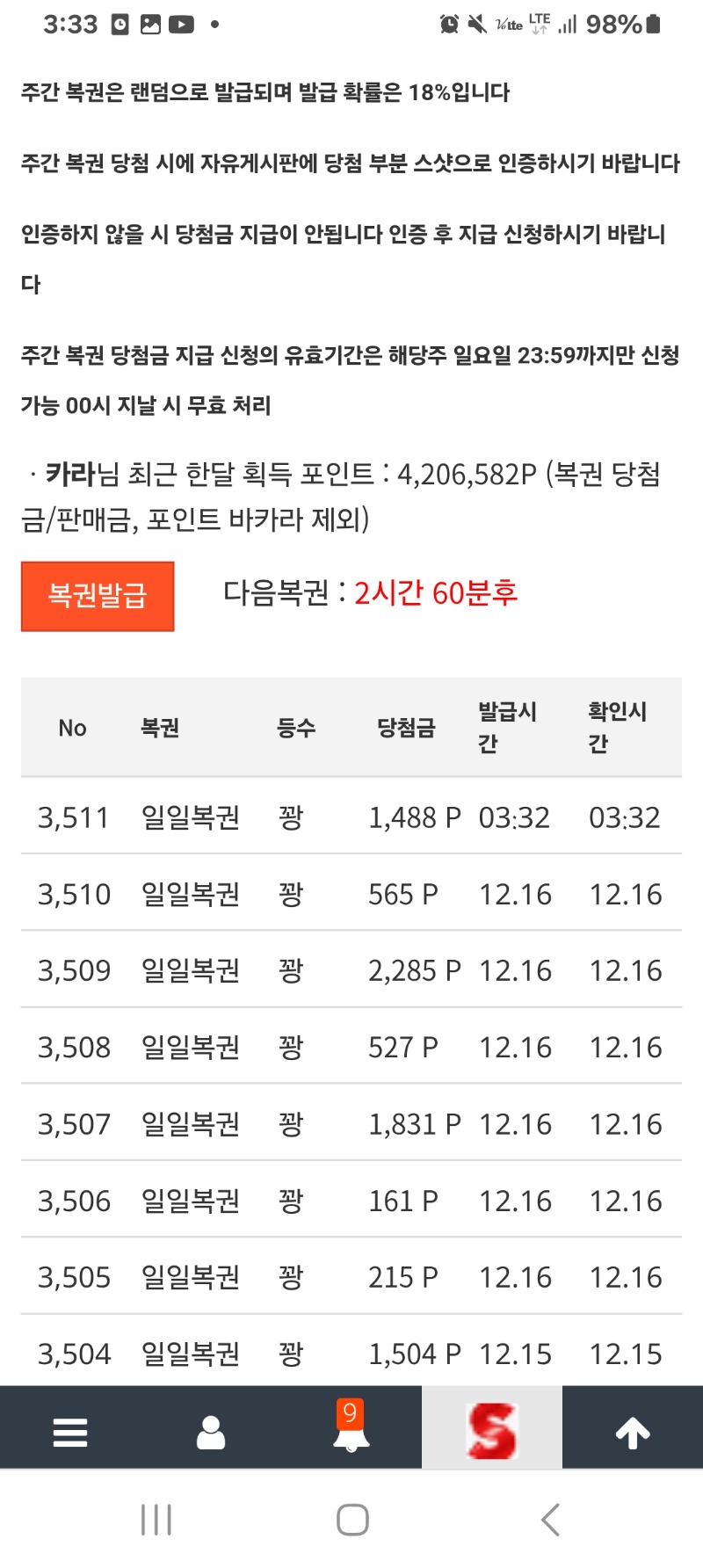Image resolution: width=703 pixels, height=1568 pixels.
Task: Open the notifications bell
Action: [351, 1429]
